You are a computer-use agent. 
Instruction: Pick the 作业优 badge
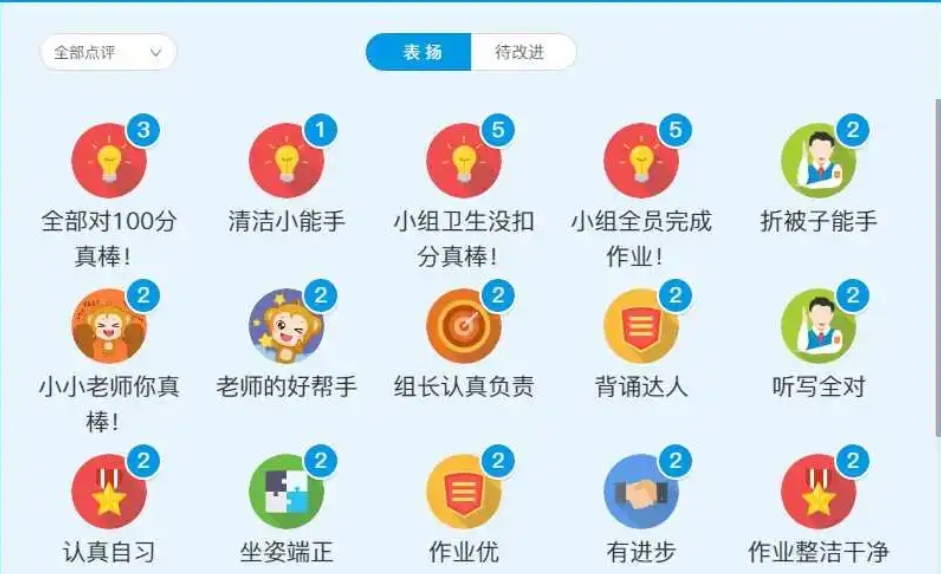click(464, 492)
